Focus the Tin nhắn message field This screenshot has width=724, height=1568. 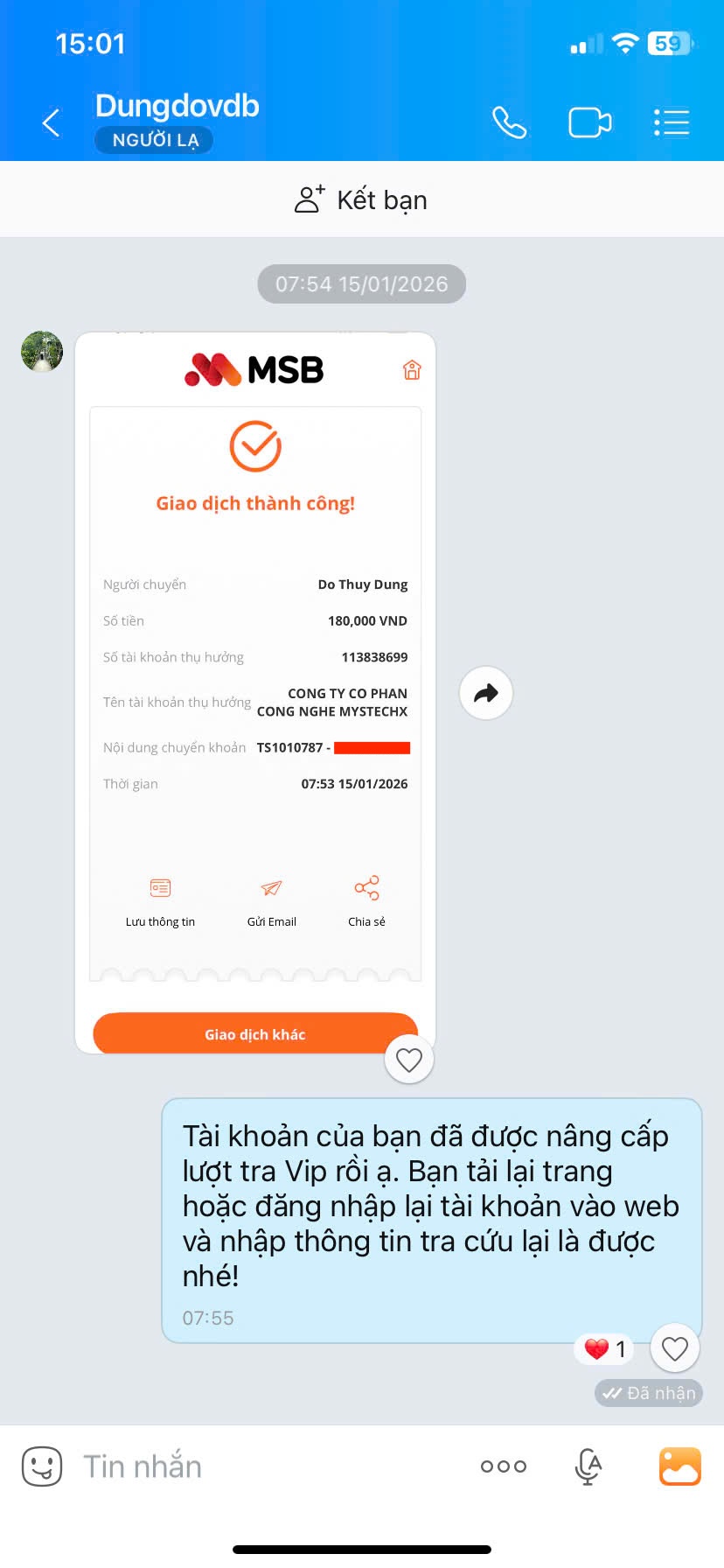pos(262,1466)
